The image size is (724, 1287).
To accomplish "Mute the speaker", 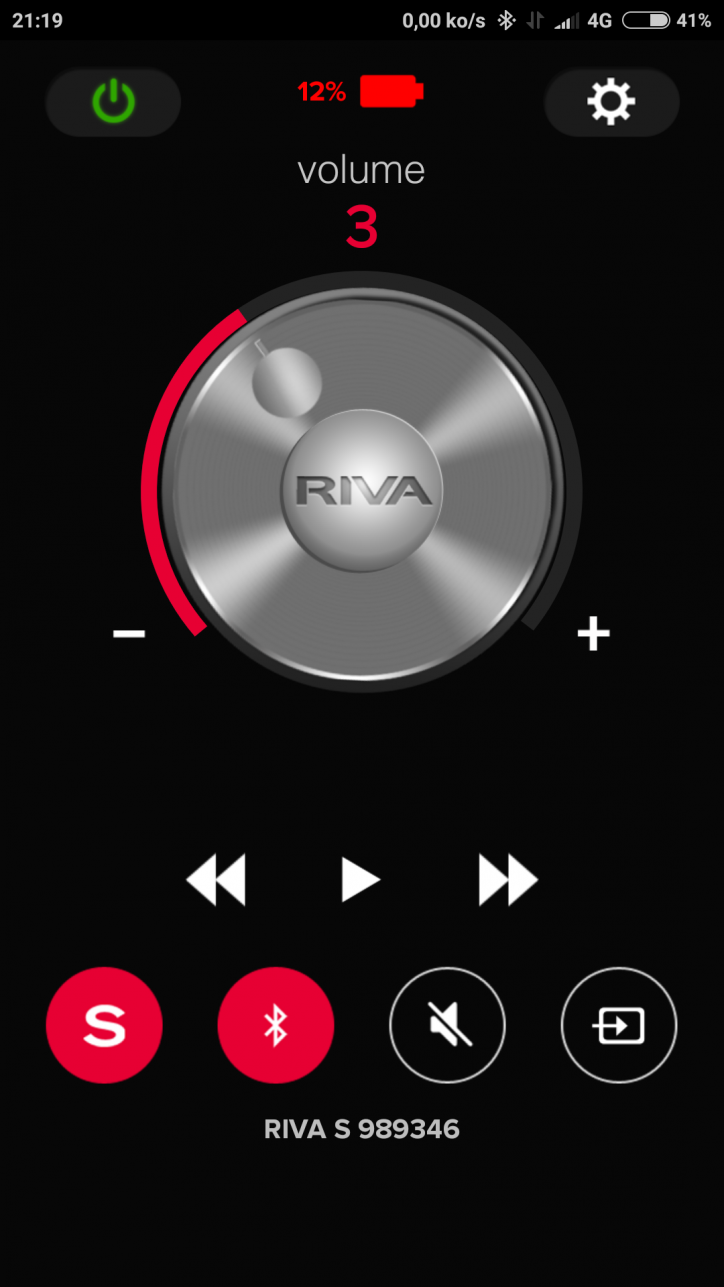I will click(447, 1025).
